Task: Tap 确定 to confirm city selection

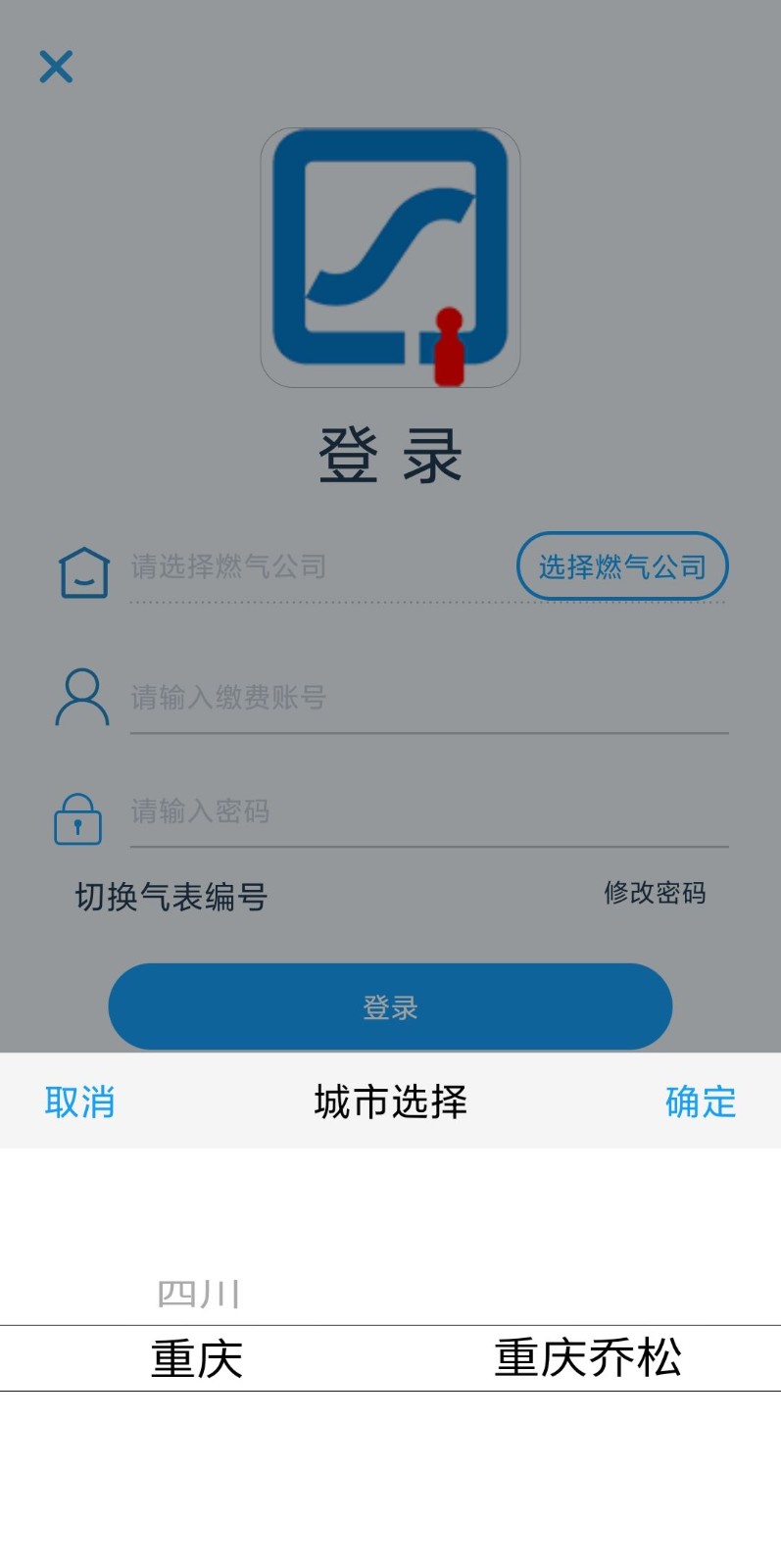Action: point(699,1102)
